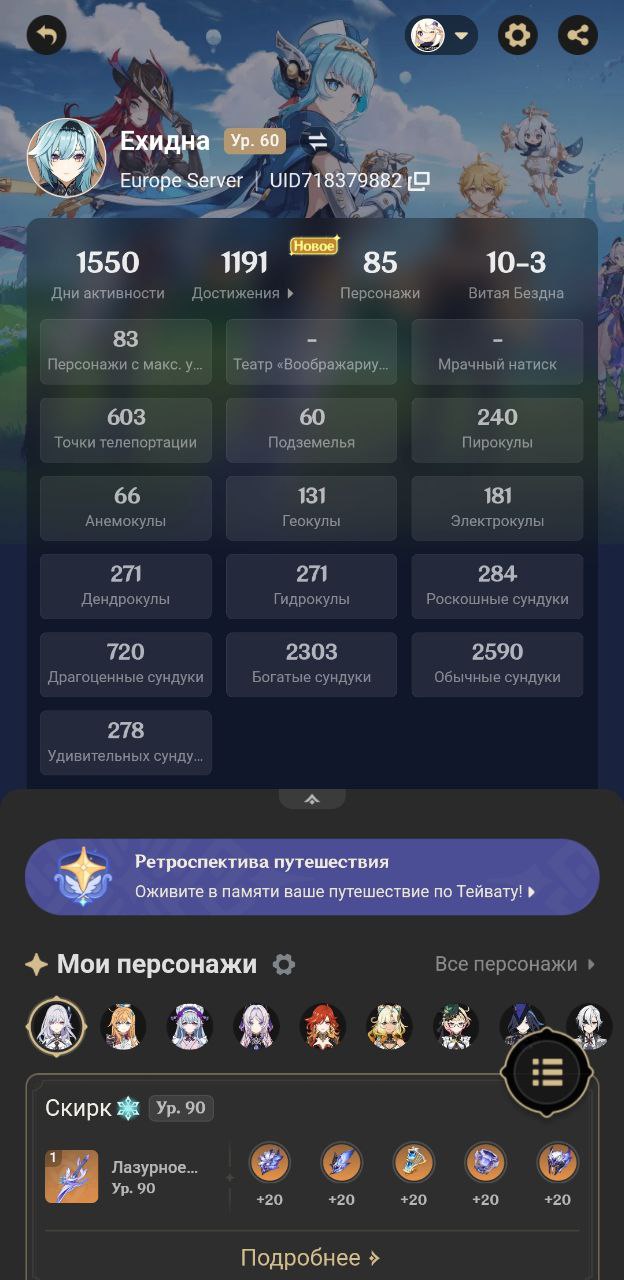Open the account avatar dropdown
The image size is (624, 1280).
click(x=441, y=36)
